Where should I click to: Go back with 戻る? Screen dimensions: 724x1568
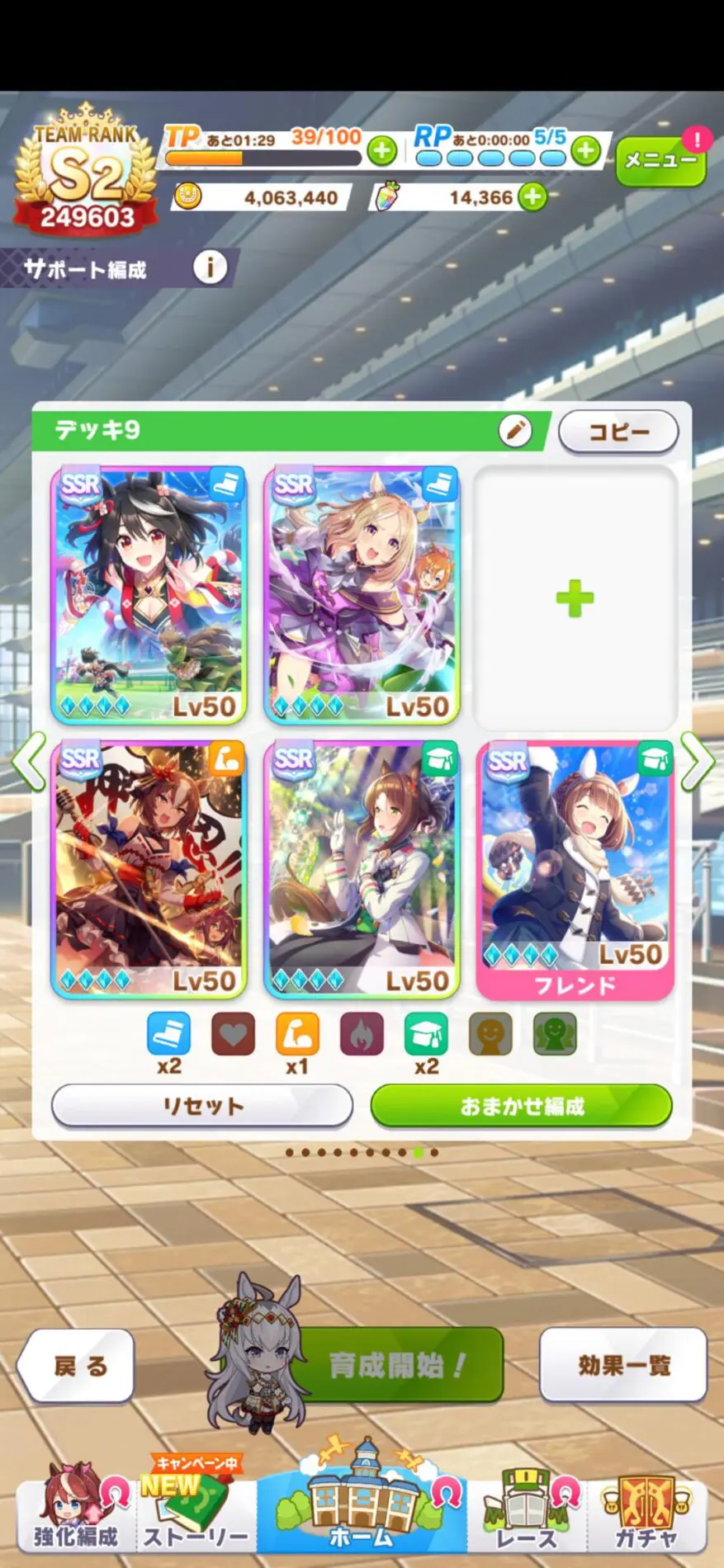pyautogui.click(x=78, y=1366)
